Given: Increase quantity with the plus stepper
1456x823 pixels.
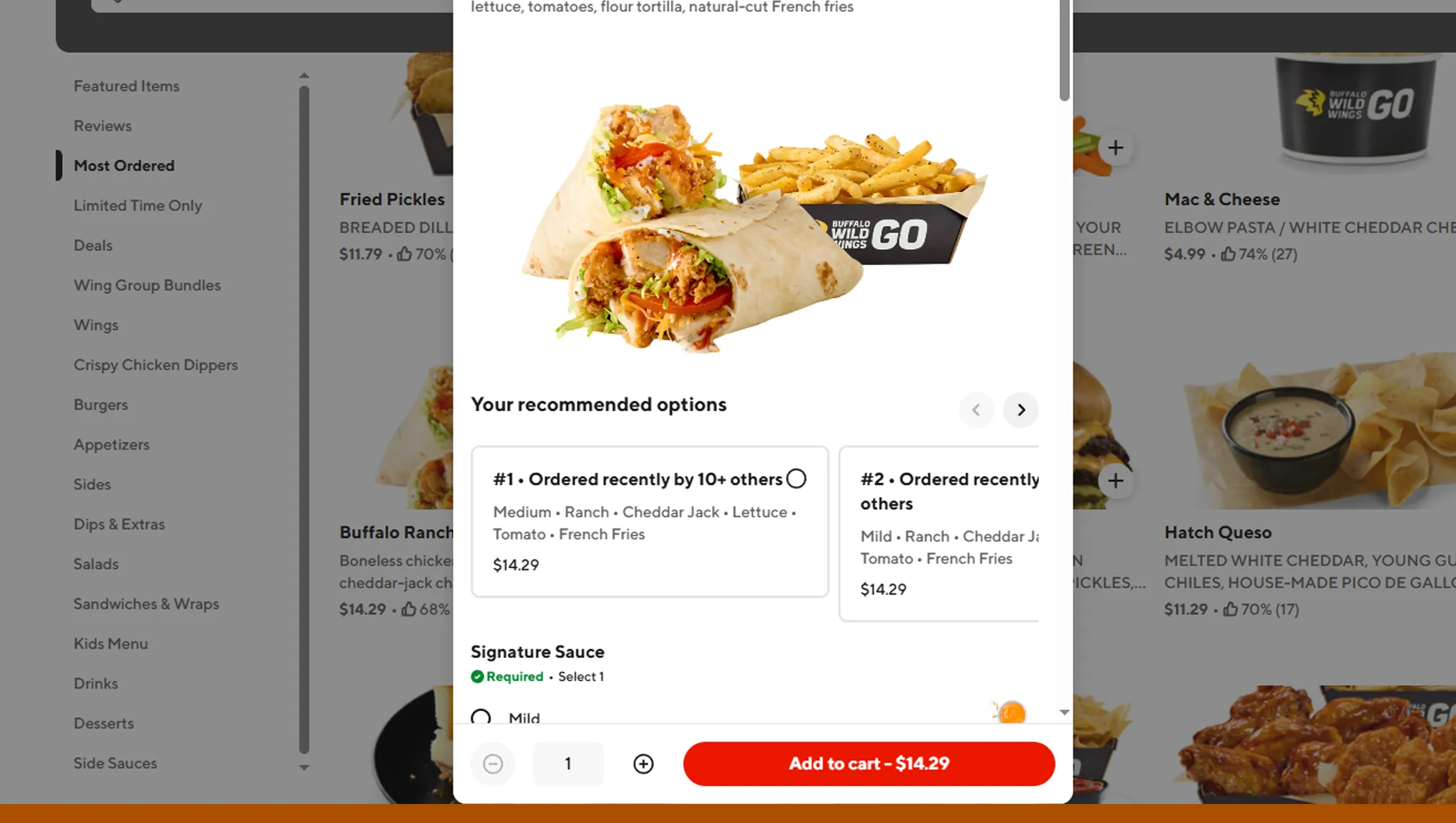Looking at the screenshot, I should coord(643,763).
